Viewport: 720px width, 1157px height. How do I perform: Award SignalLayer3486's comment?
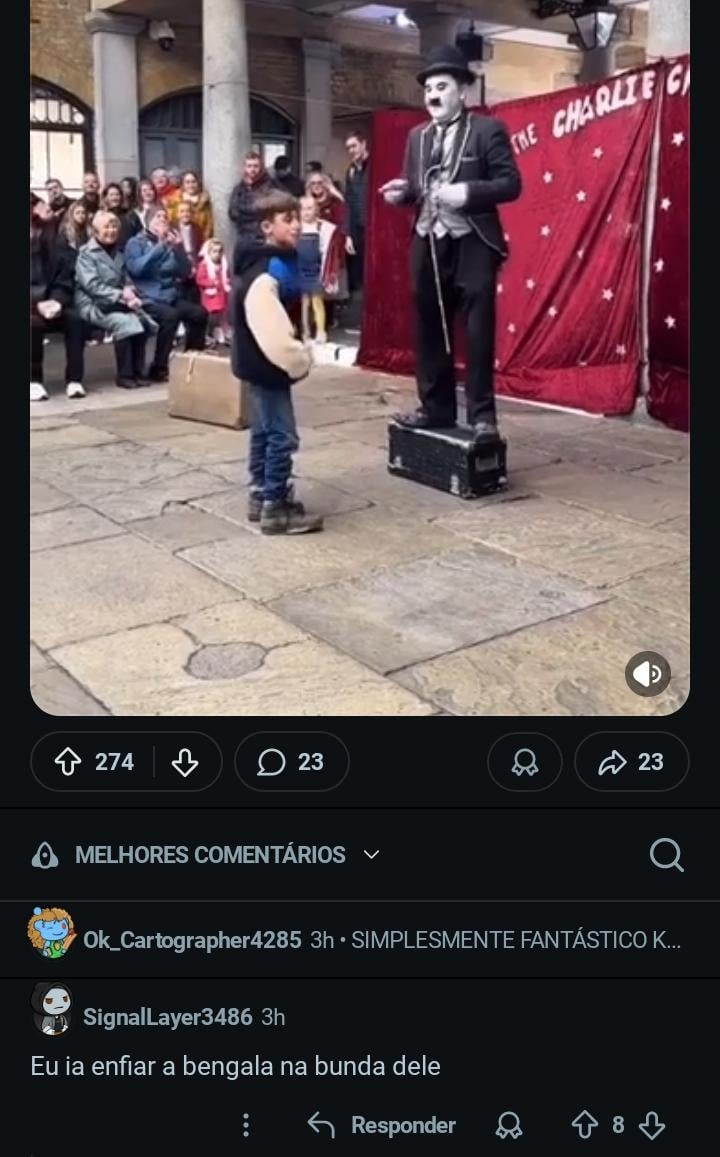tap(509, 1125)
